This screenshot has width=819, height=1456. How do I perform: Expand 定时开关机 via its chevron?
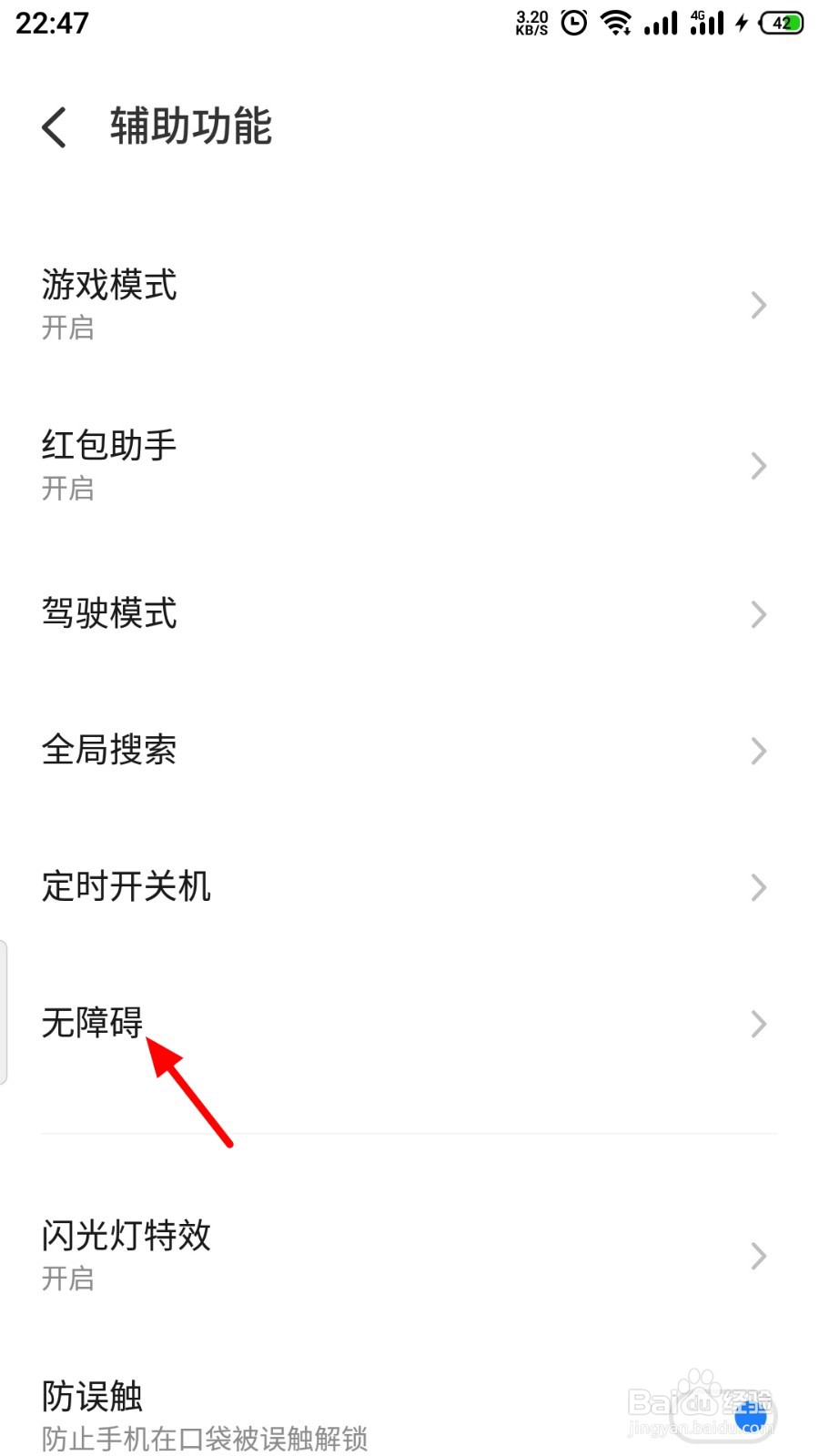[x=759, y=887]
